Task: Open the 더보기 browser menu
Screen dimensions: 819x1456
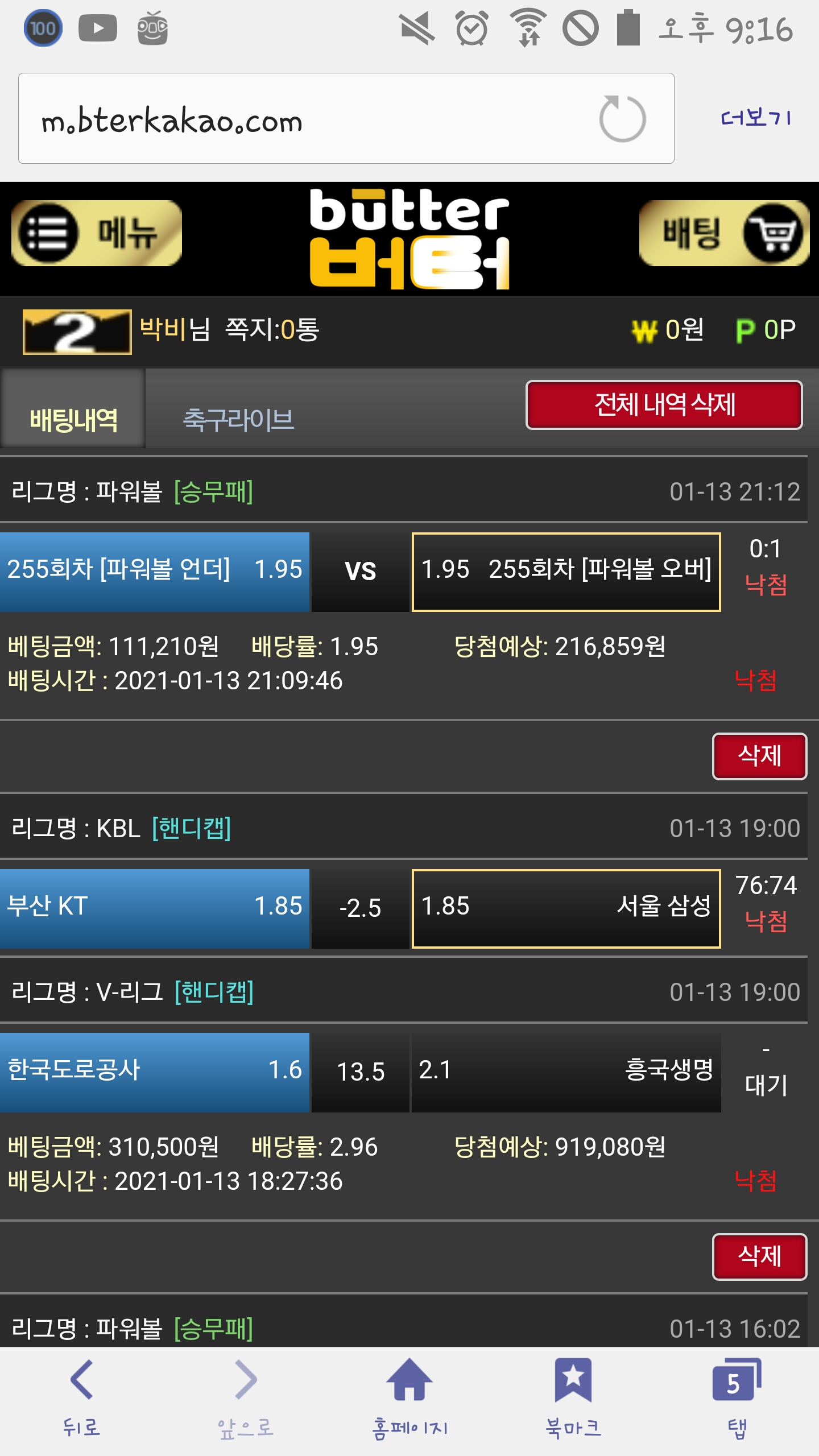Action: [x=755, y=118]
